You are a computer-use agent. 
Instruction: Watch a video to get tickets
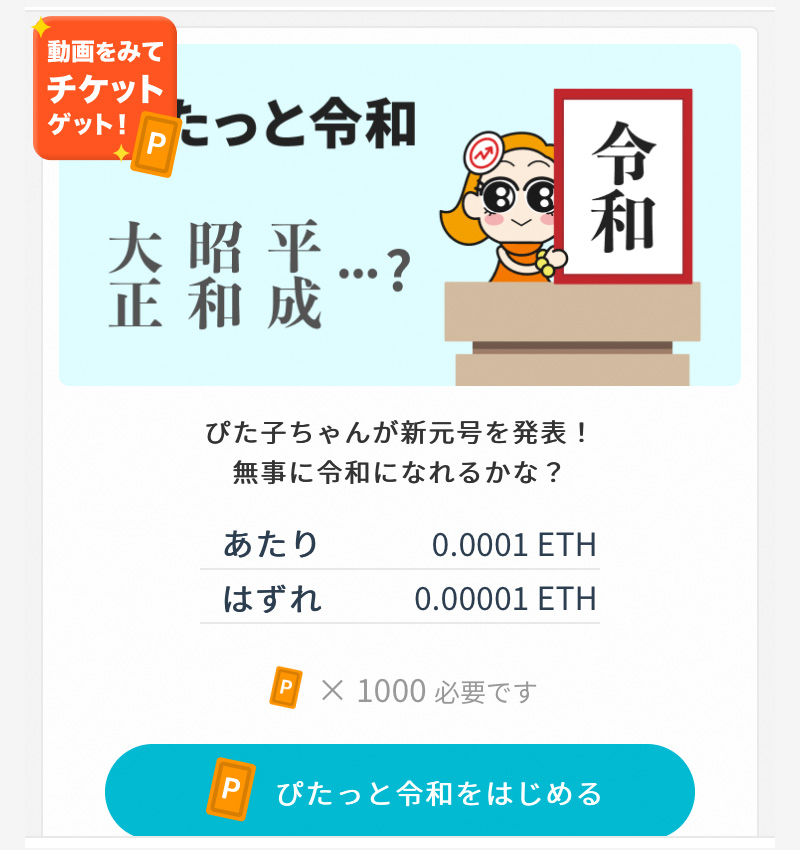[105, 90]
